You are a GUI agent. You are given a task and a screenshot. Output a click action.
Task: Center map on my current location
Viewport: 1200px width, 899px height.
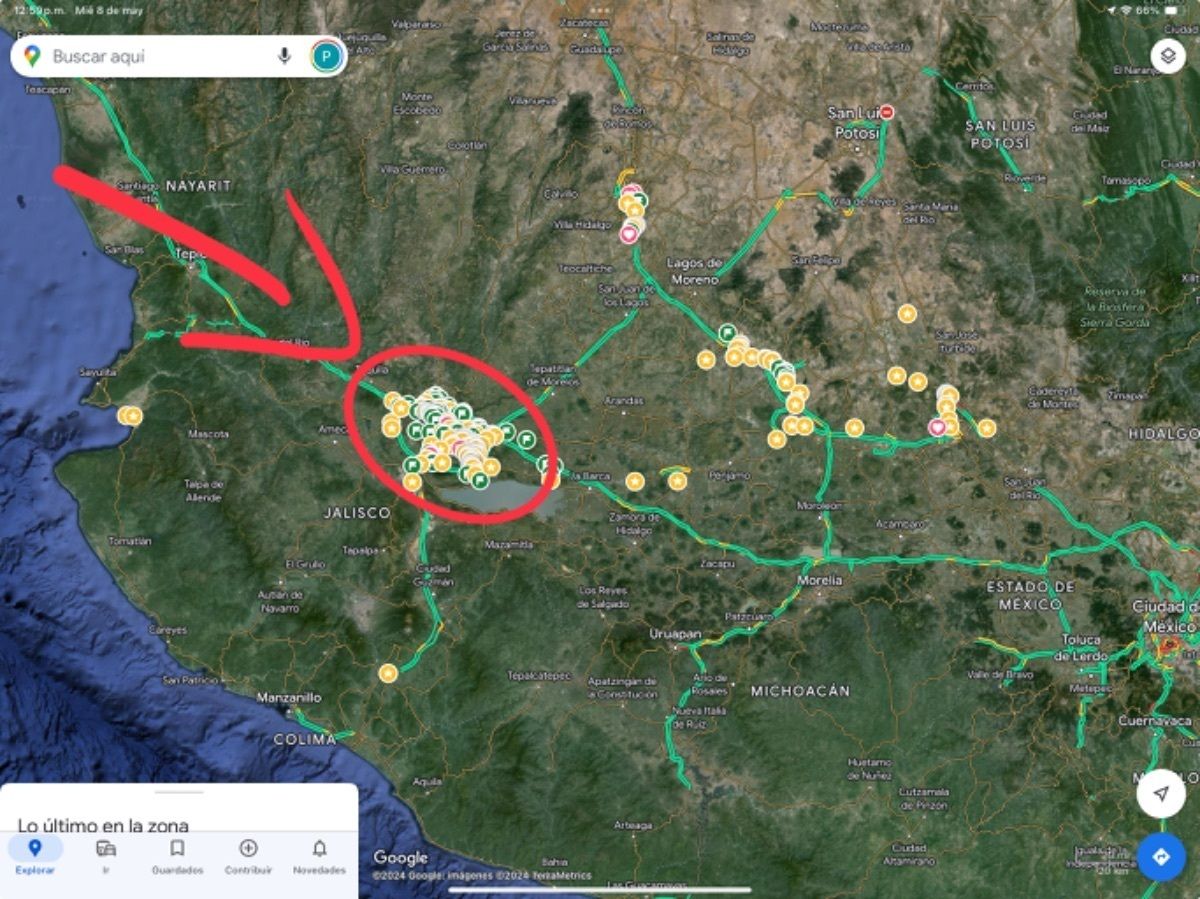(1160, 794)
